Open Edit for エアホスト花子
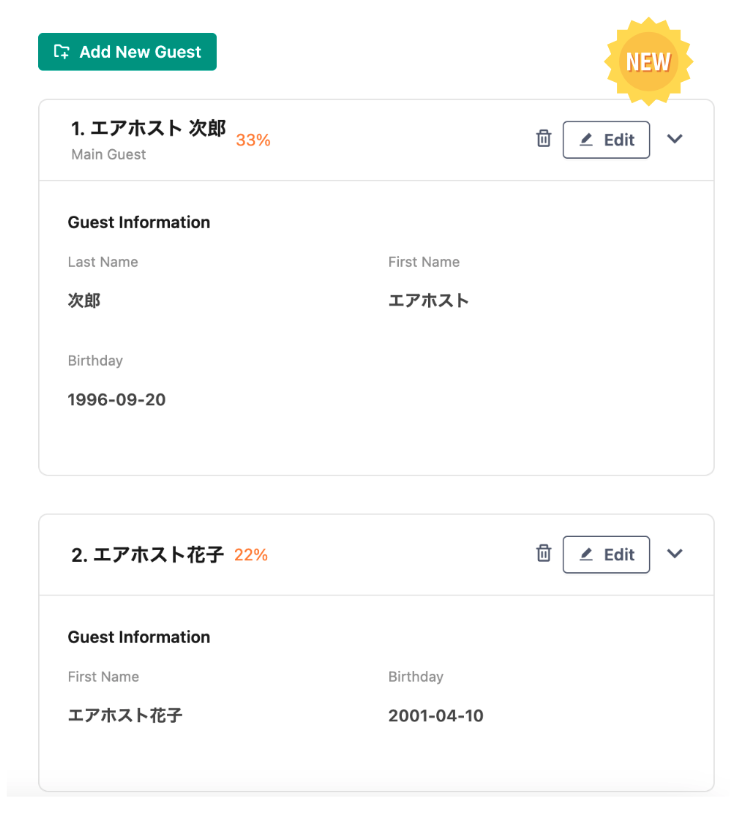This screenshot has height=815, width=733. point(606,555)
